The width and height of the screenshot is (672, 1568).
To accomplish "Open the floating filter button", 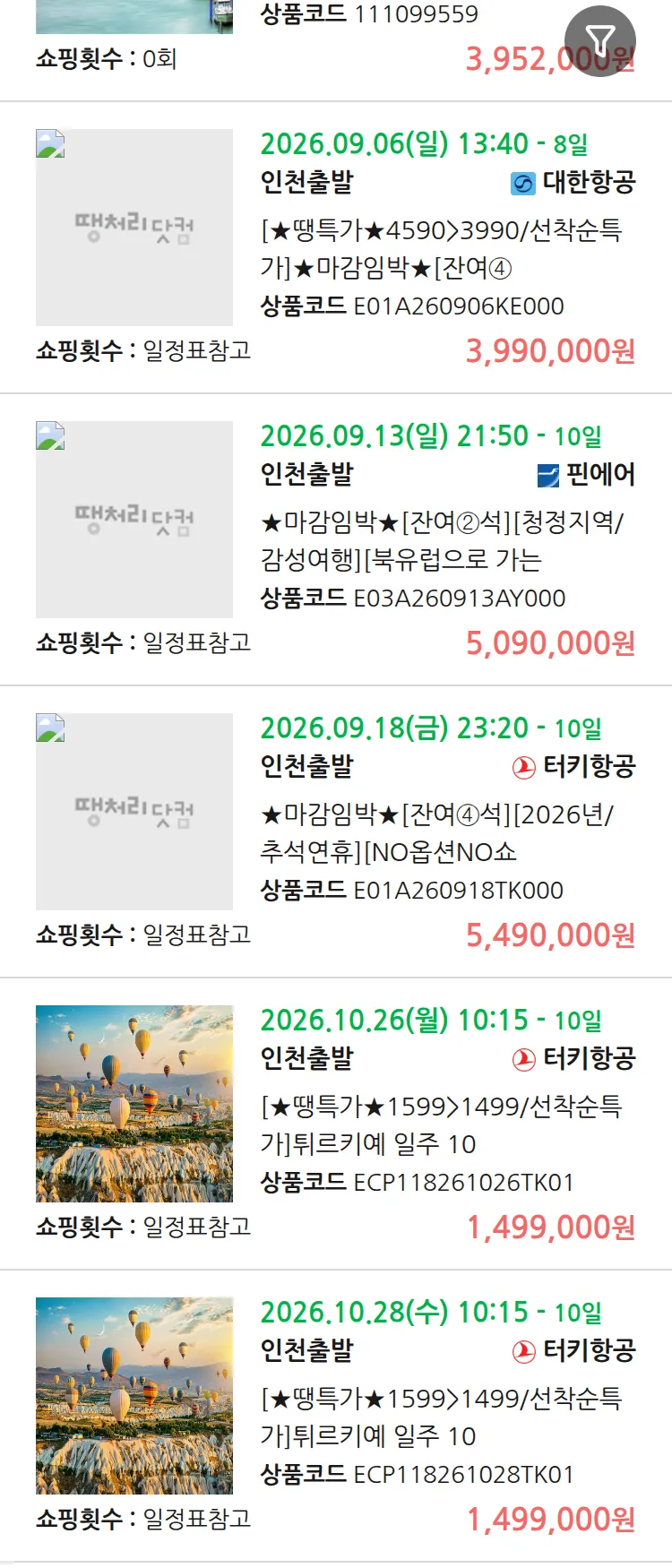I will 600,40.
